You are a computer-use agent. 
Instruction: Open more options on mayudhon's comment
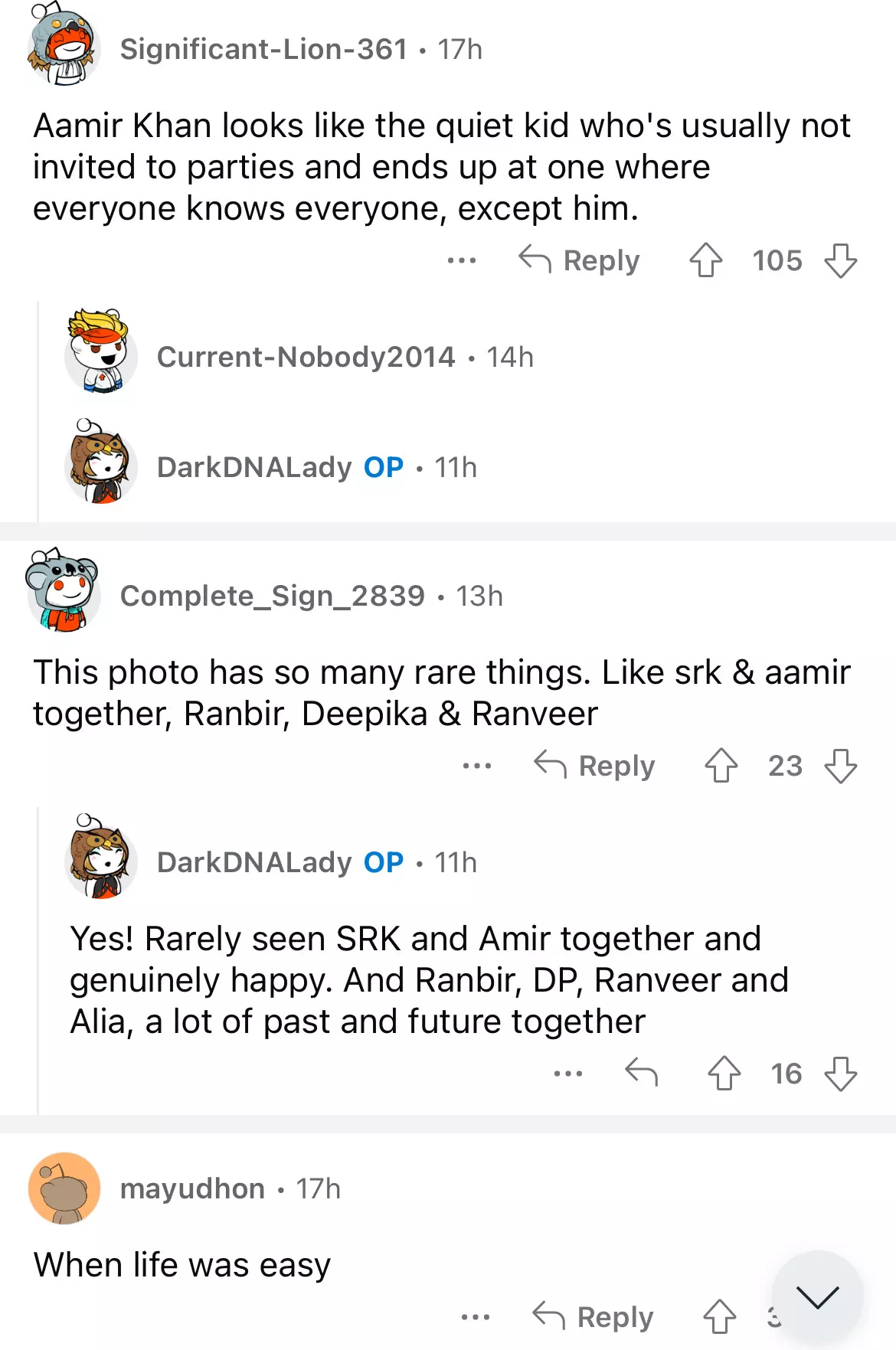click(475, 1317)
